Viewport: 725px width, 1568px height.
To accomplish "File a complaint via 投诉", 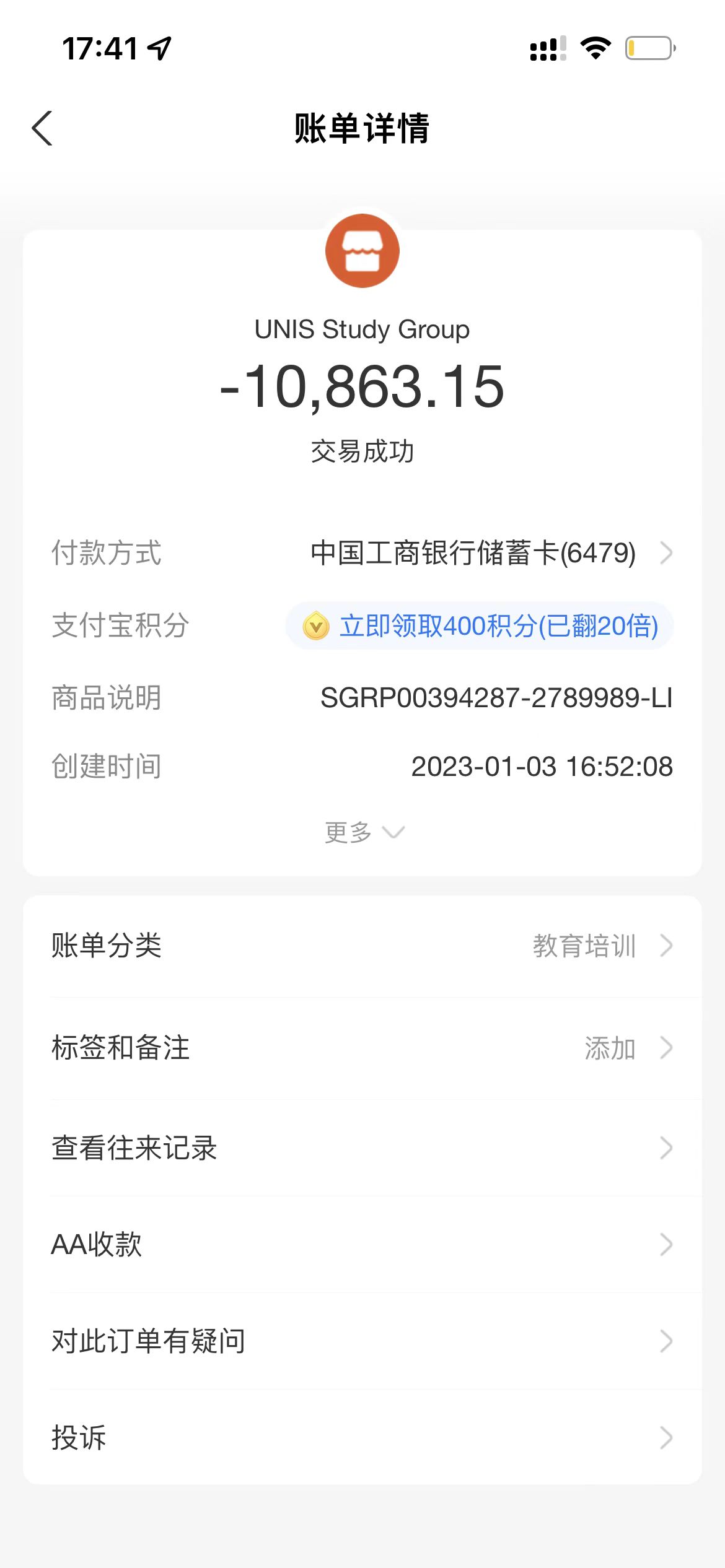I will [x=362, y=1437].
